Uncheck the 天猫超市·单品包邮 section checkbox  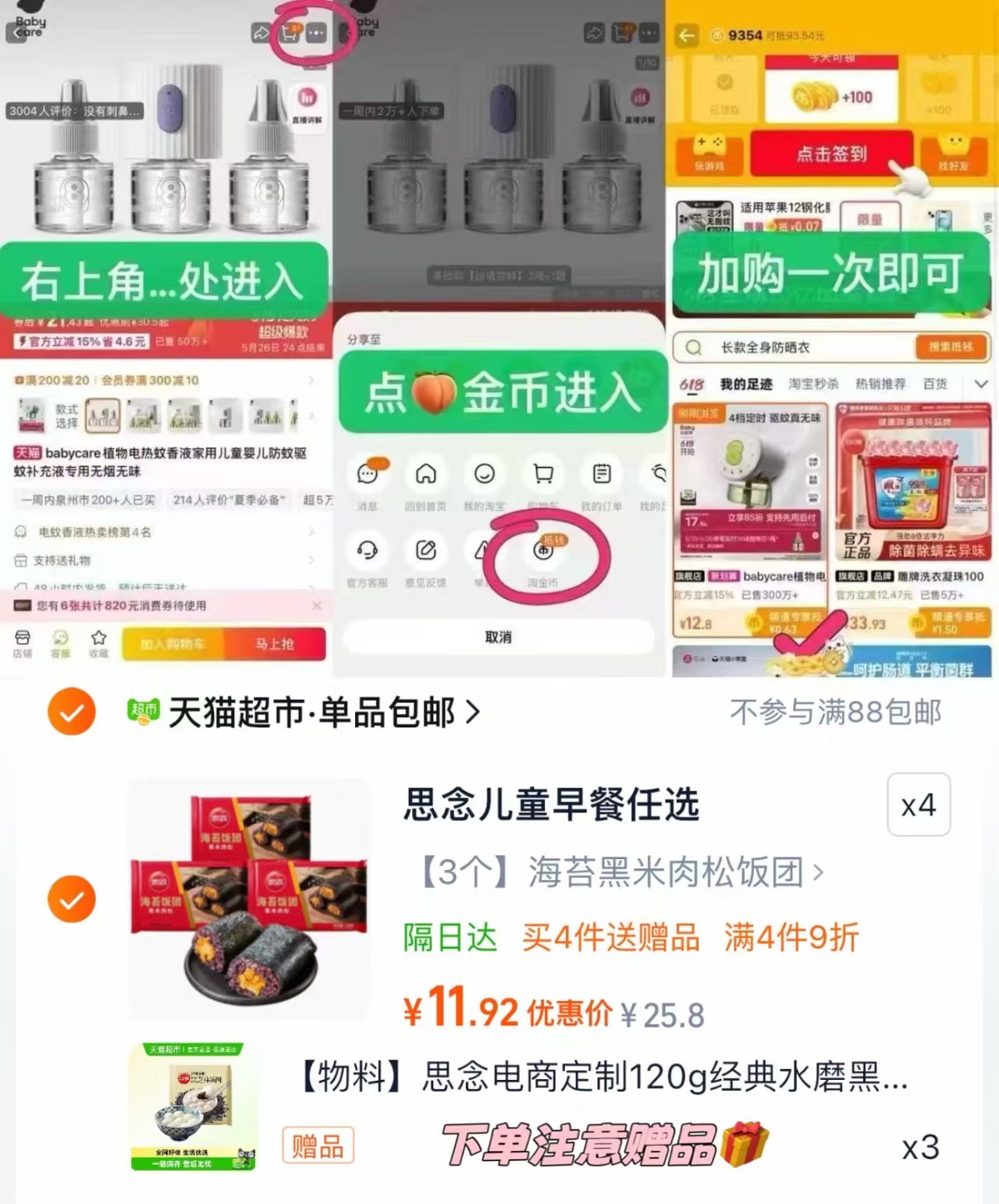coord(71,711)
